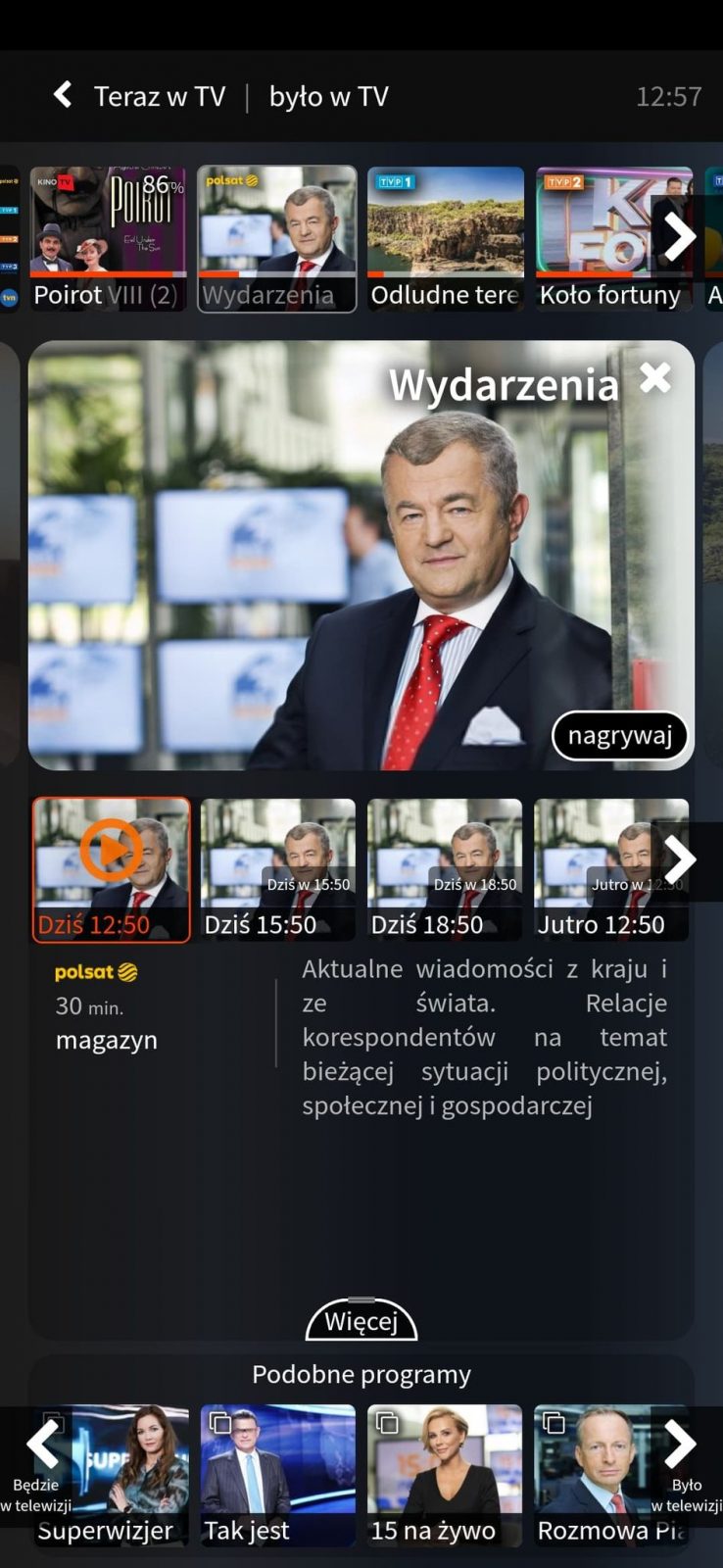This screenshot has height=1568, width=723.
Task: Open the 'Tak jest' programme
Action: click(278, 1475)
